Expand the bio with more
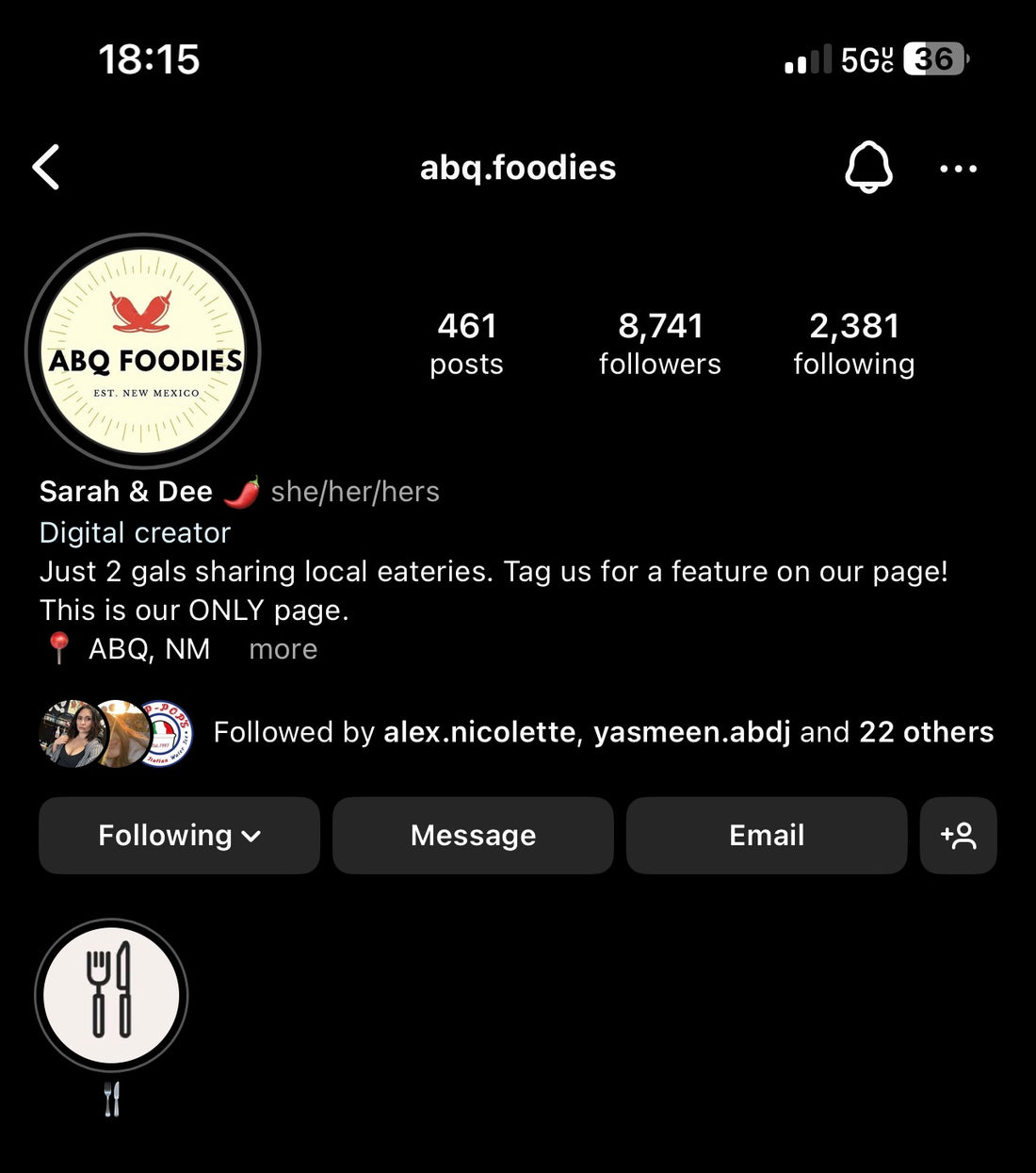The image size is (1036, 1173). tap(283, 649)
